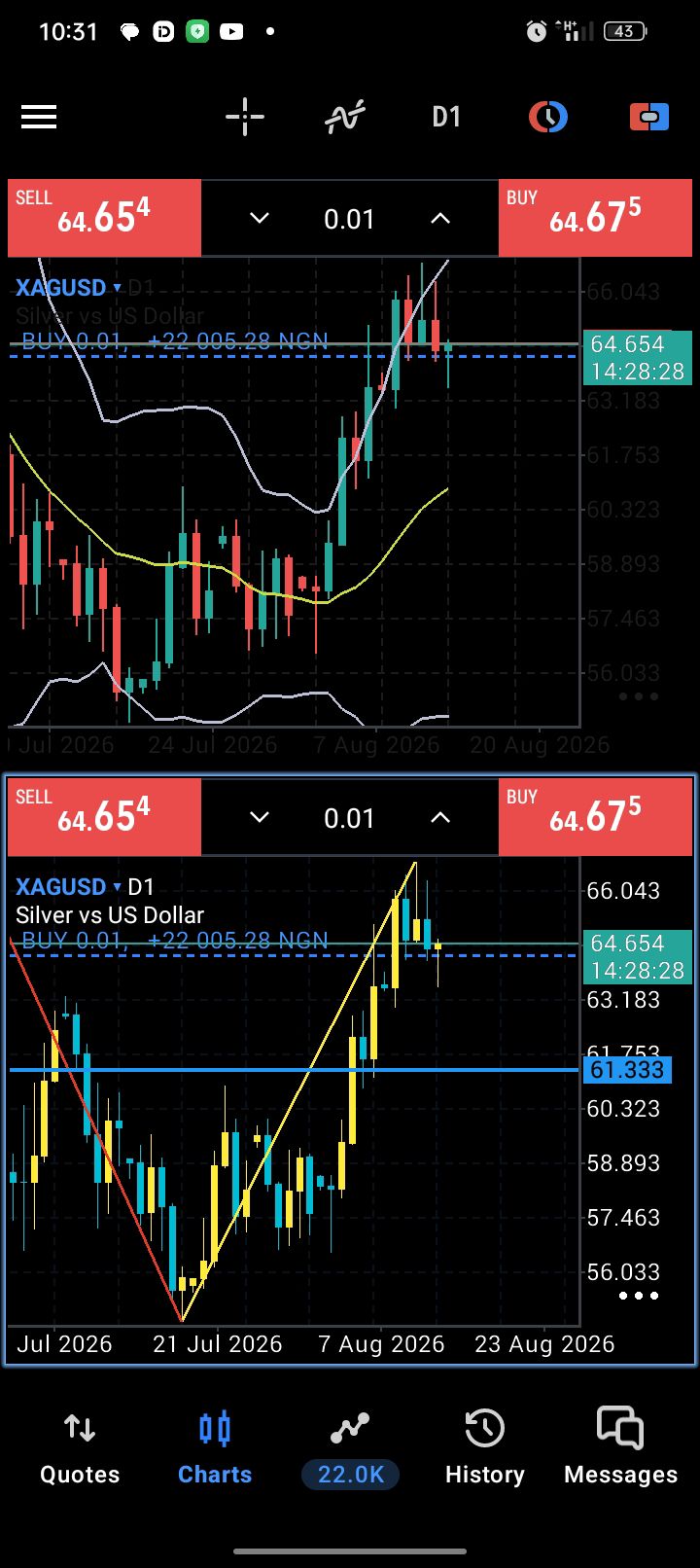Tap SELL at 64.654 on upper chart
This screenshot has height=1568, width=700.
104,218
